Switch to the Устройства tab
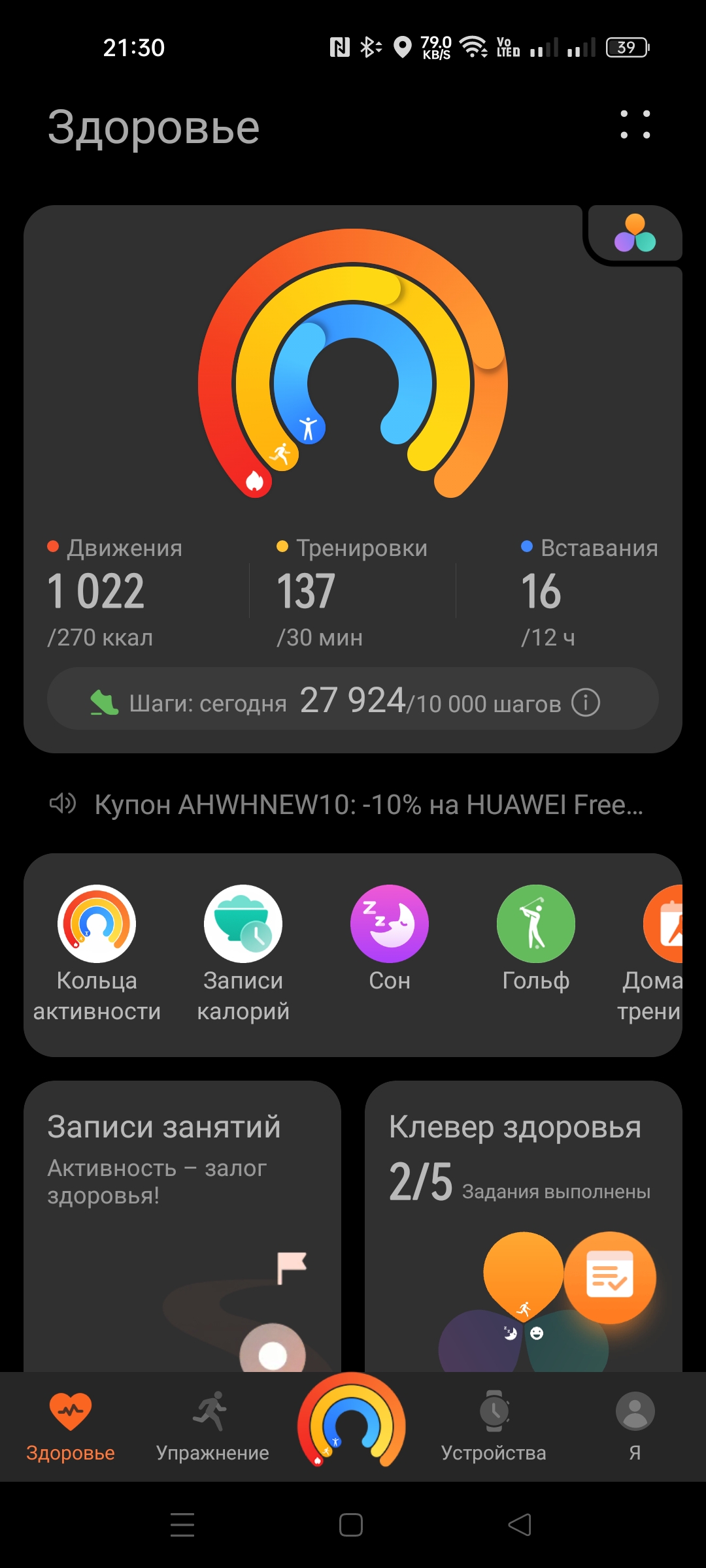This screenshot has width=706, height=1568. click(x=494, y=1428)
